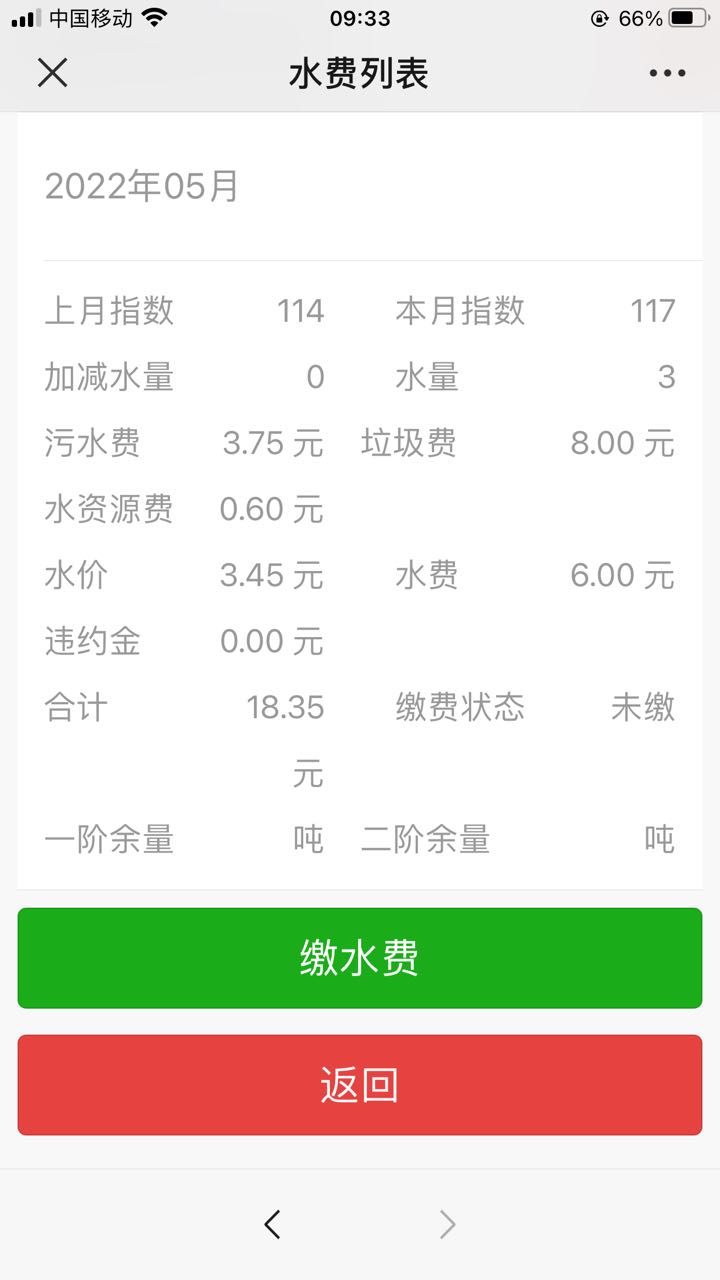
Task: Open the three-dot overflow menu
Action: (x=667, y=73)
